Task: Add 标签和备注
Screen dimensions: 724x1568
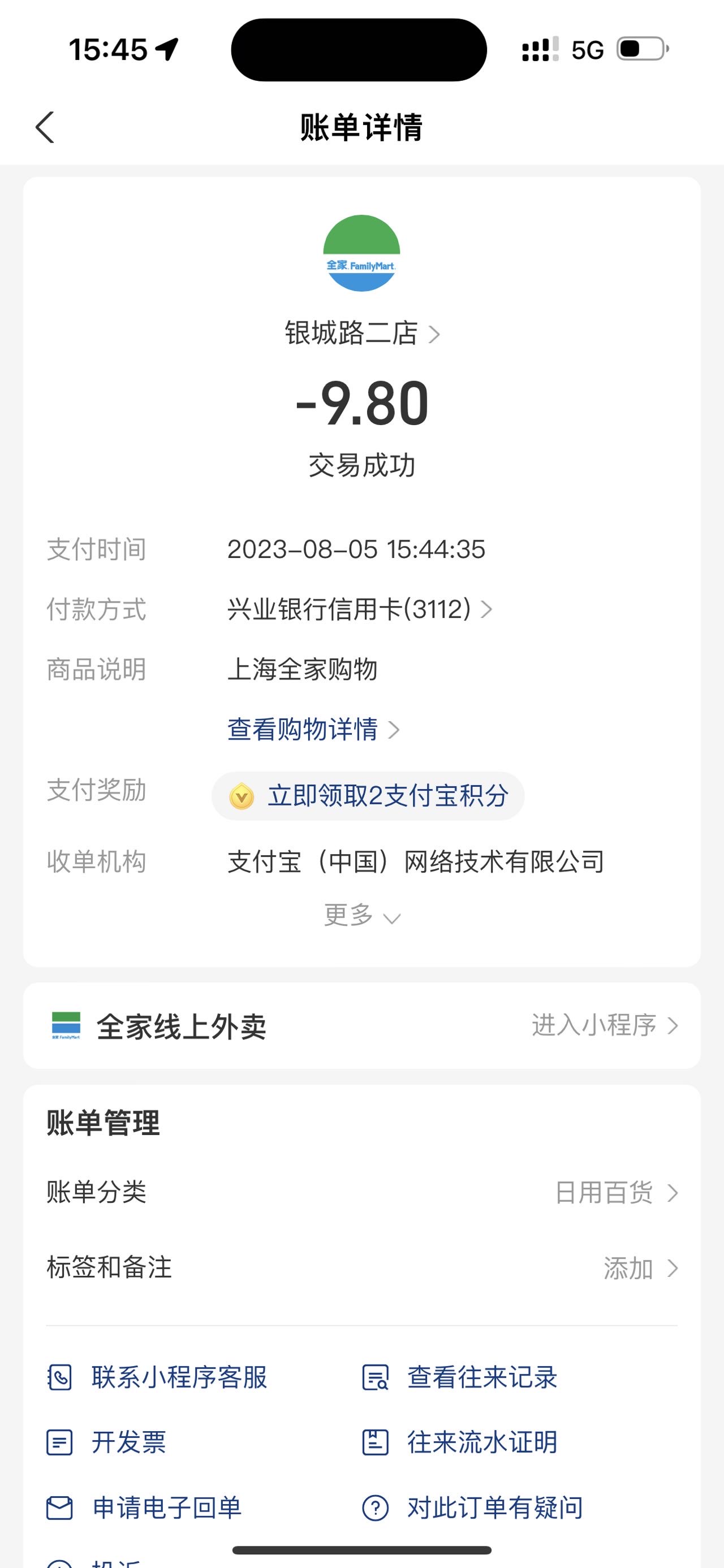Action: (361, 1268)
